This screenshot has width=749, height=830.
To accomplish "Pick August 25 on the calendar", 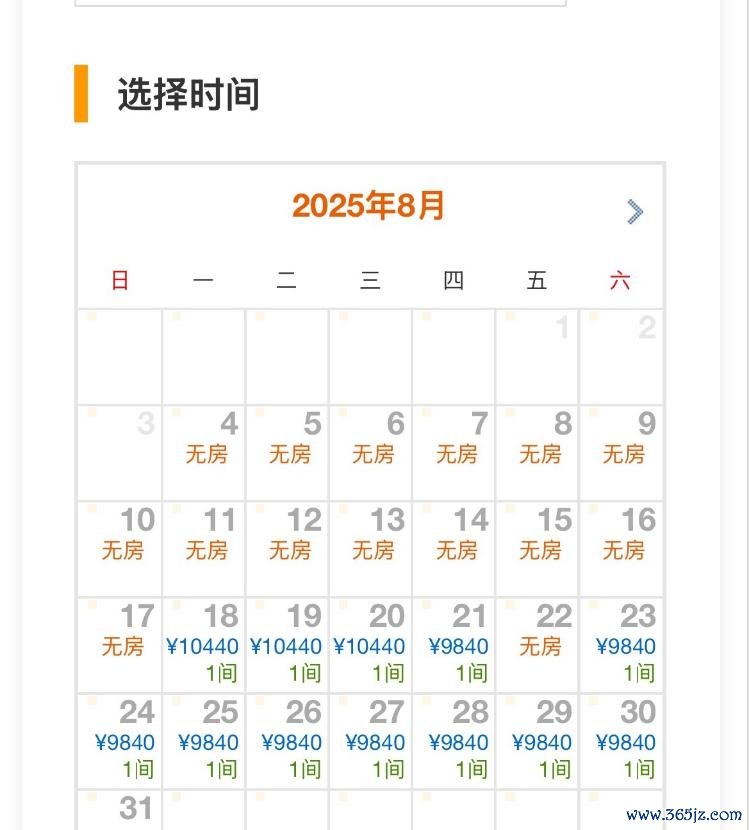I will coord(204,741).
